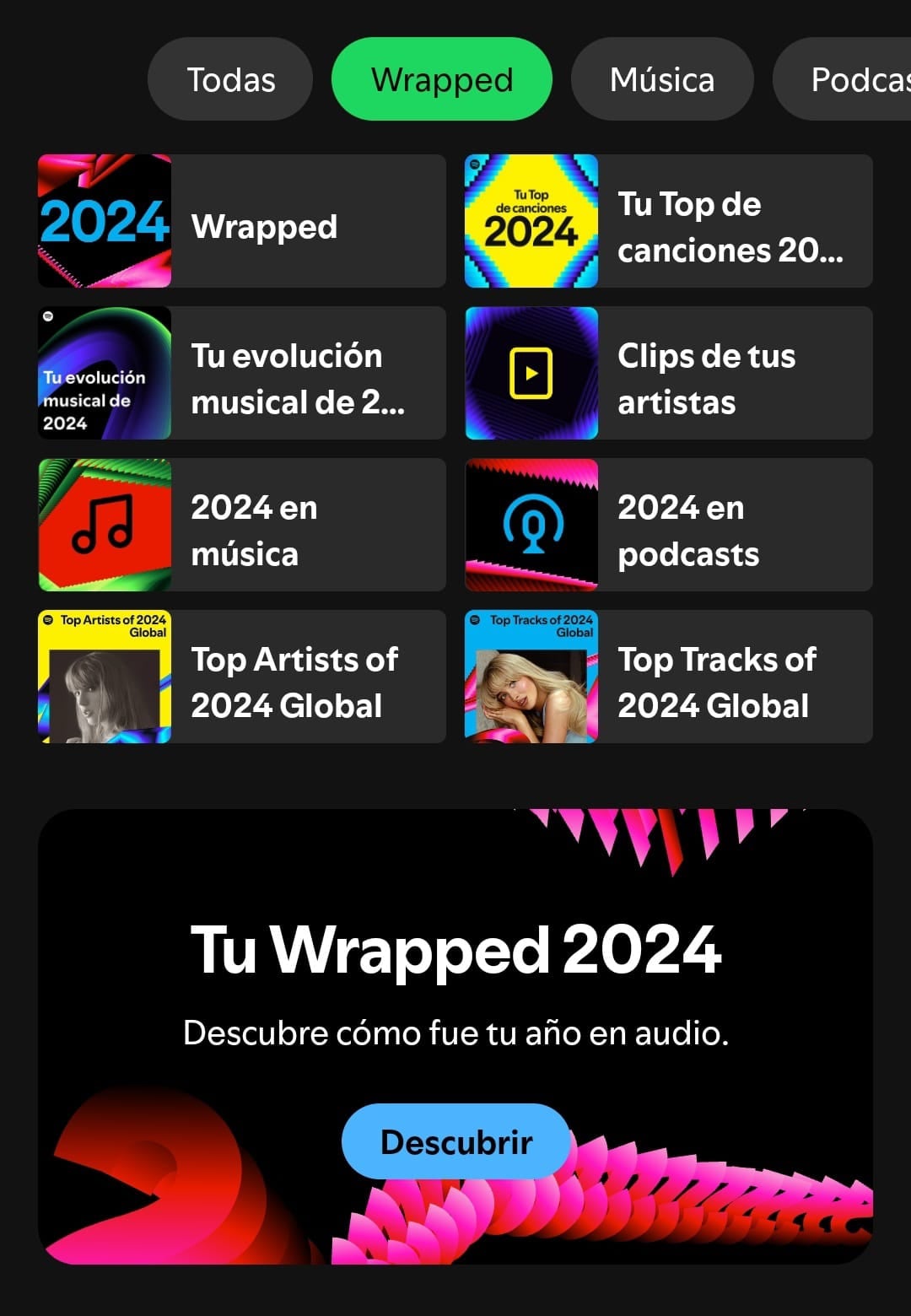
Task: Open Tu evolución musical de 2024
Action: [242, 373]
